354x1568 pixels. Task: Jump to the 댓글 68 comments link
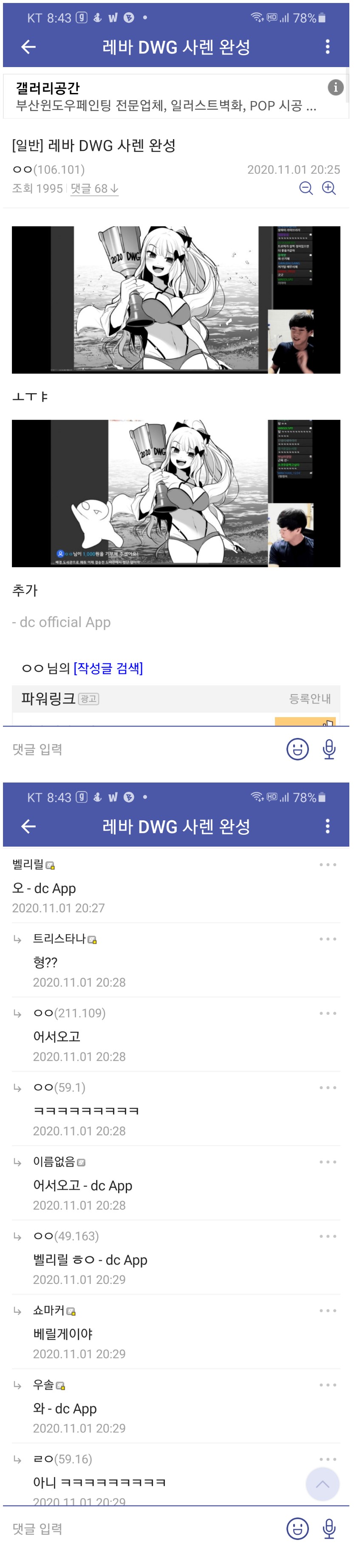(94, 189)
